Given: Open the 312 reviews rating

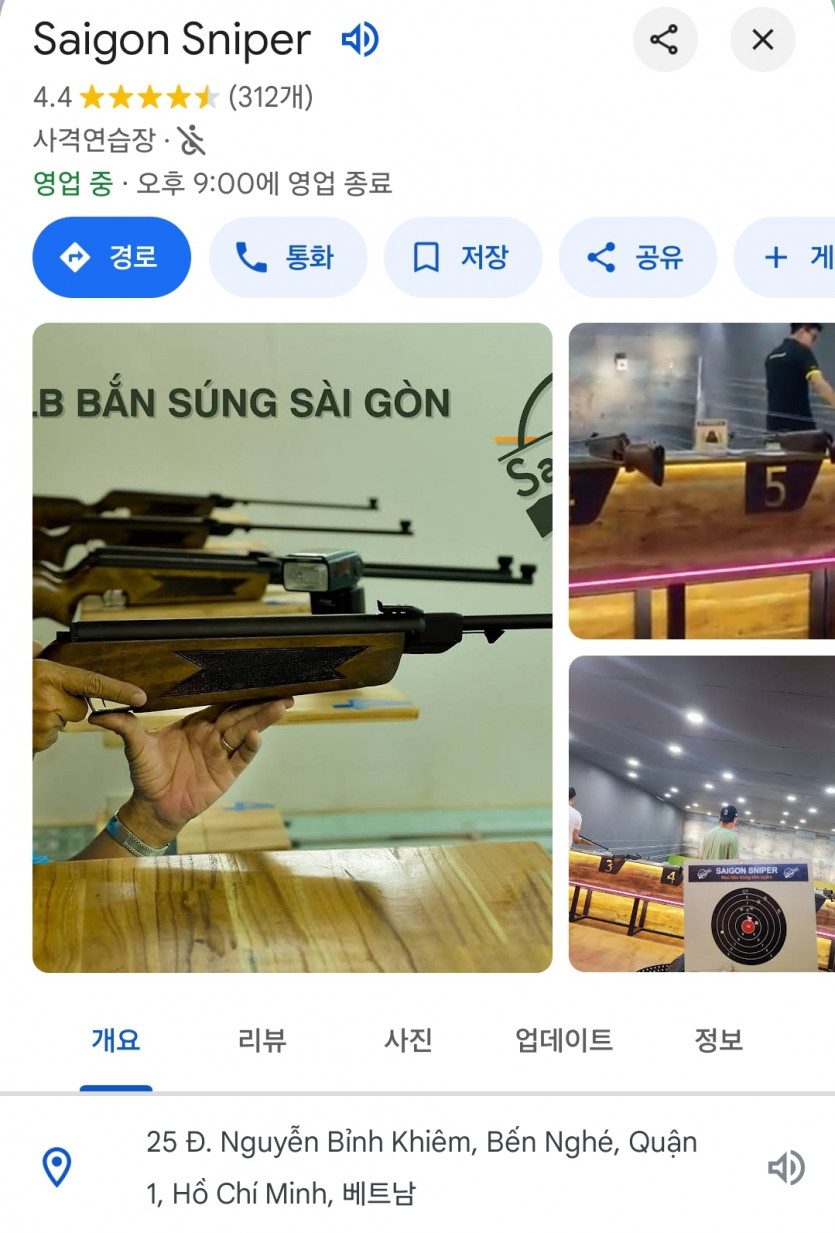Looking at the screenshot, I should (x=271, y=97).
